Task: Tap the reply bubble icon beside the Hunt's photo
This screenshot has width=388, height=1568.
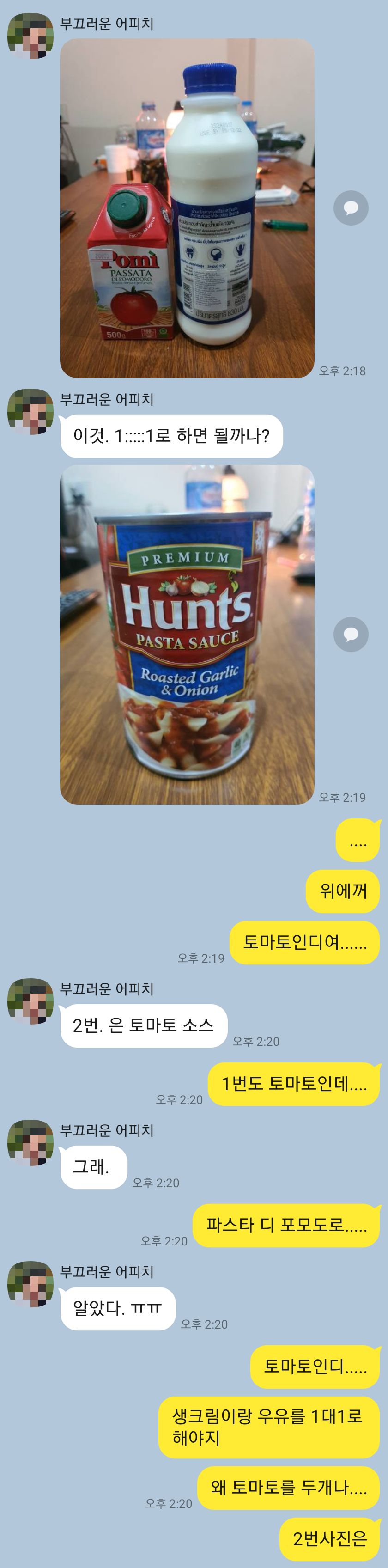Action: click(351, 634)
